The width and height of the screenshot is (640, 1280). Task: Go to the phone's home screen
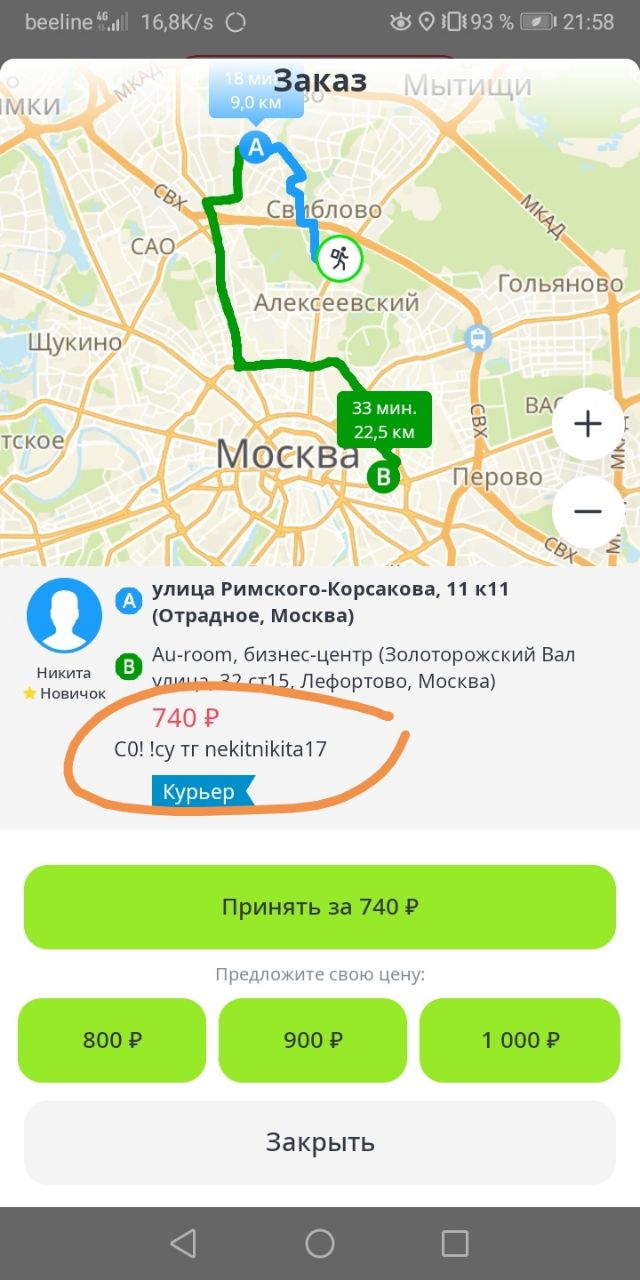click(x=319, y=1243)
